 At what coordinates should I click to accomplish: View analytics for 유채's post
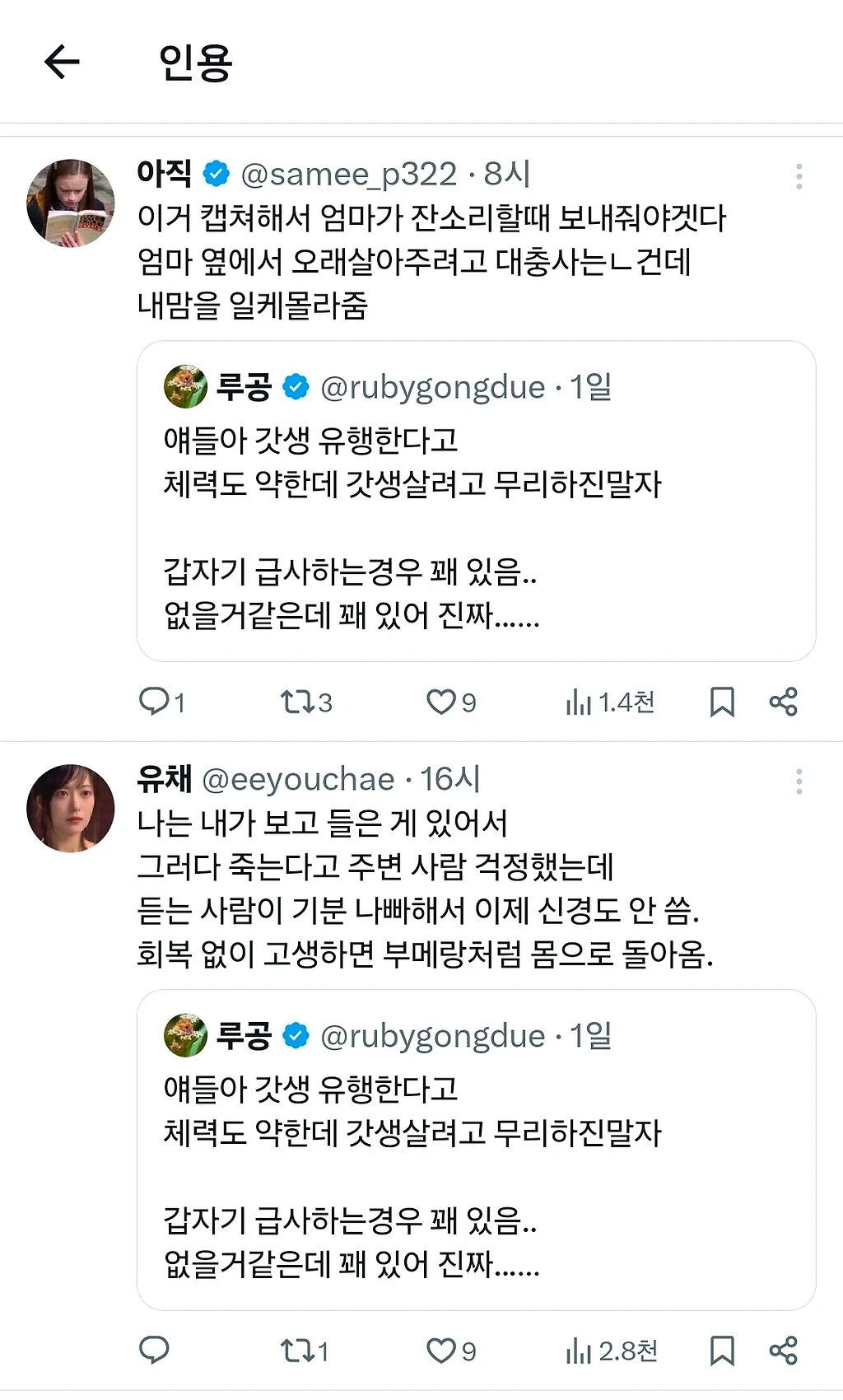611,1351
